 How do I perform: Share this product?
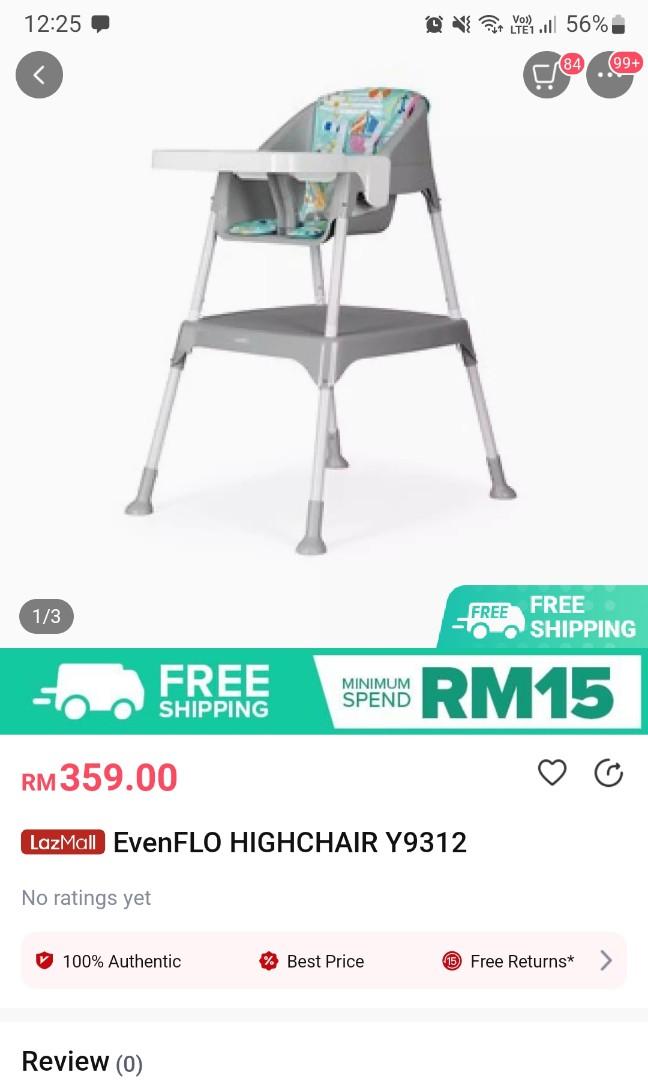click(608, 773)
